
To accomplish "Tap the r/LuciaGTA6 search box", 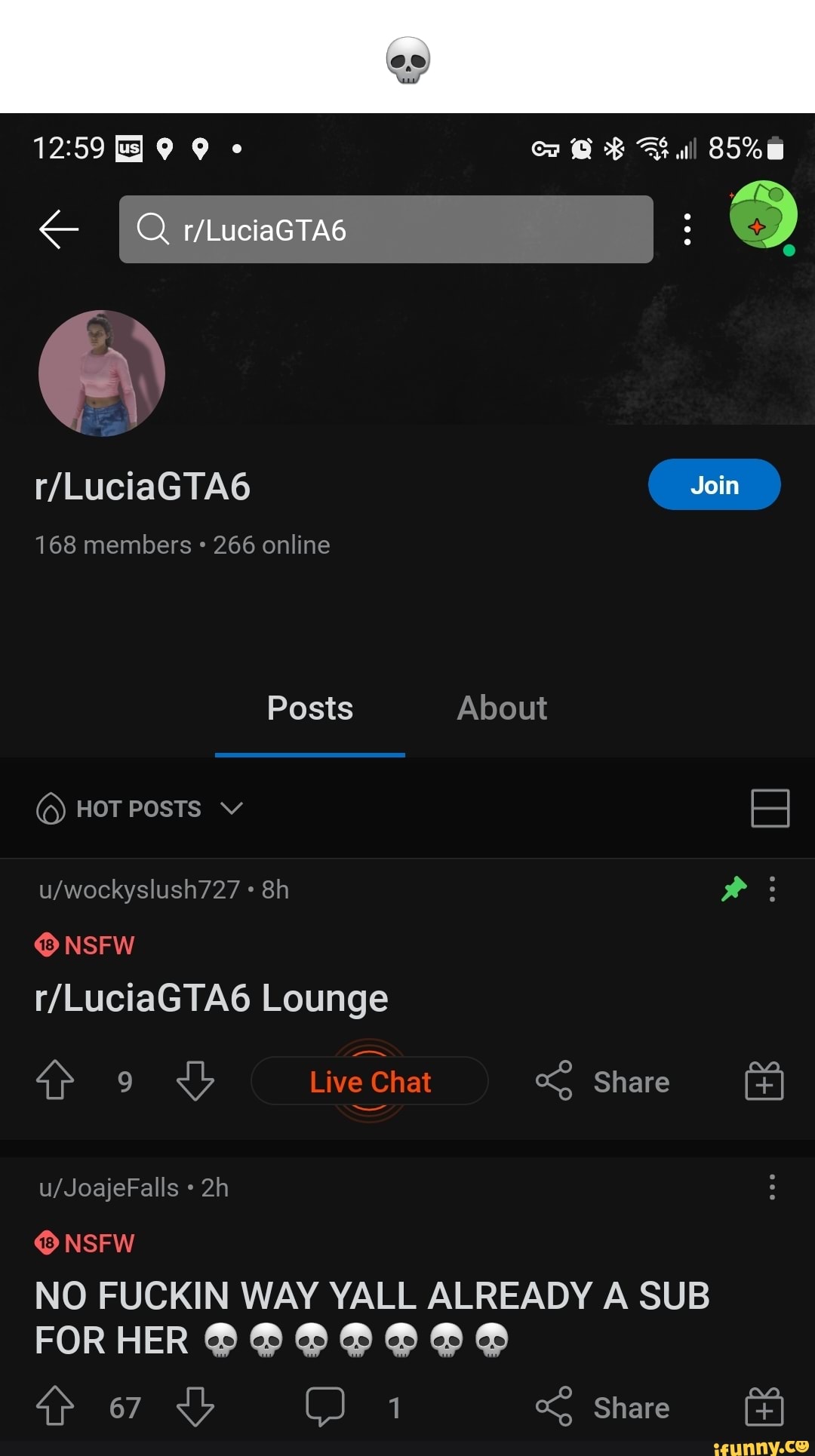I will 386,229.
